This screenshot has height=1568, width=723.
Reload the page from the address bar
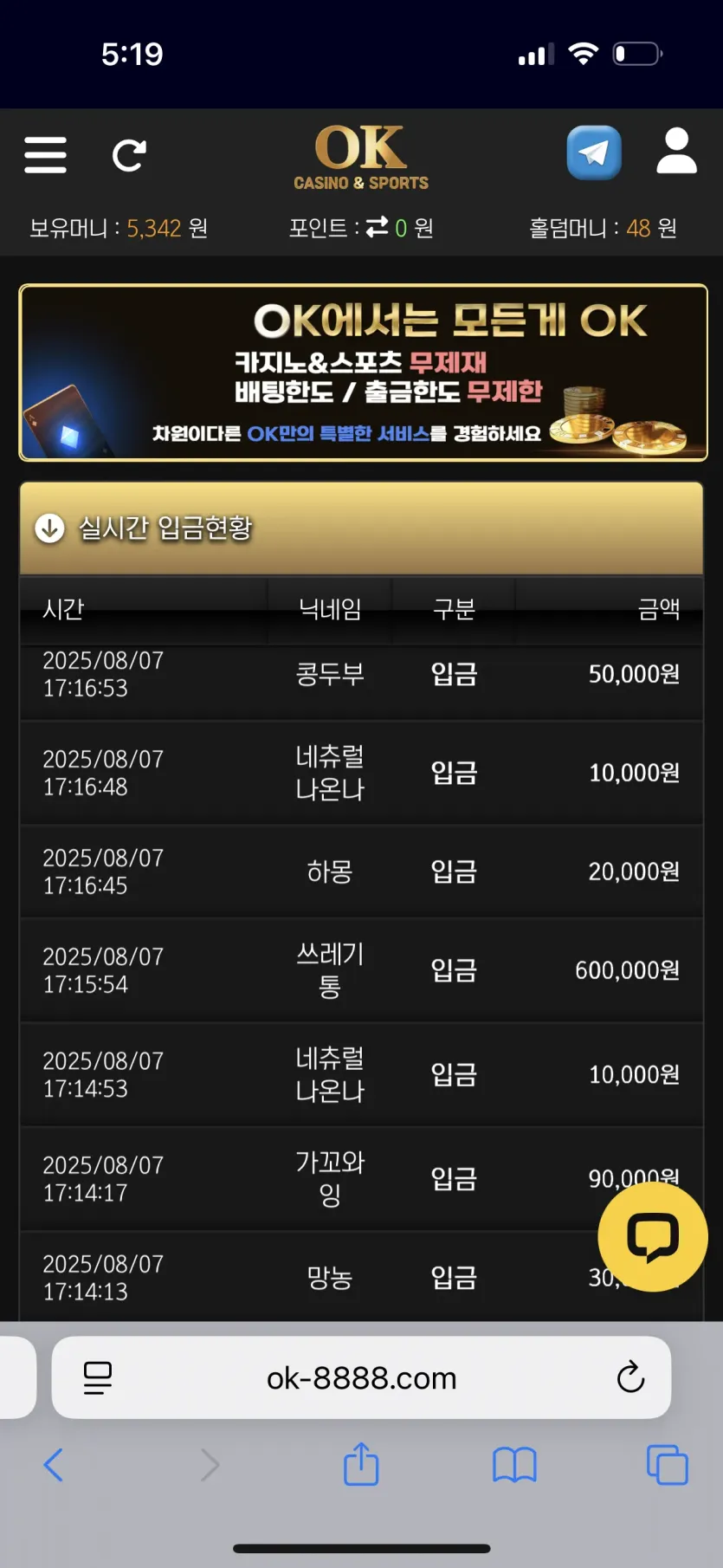pyautogui.click(x=630, y=1377)
